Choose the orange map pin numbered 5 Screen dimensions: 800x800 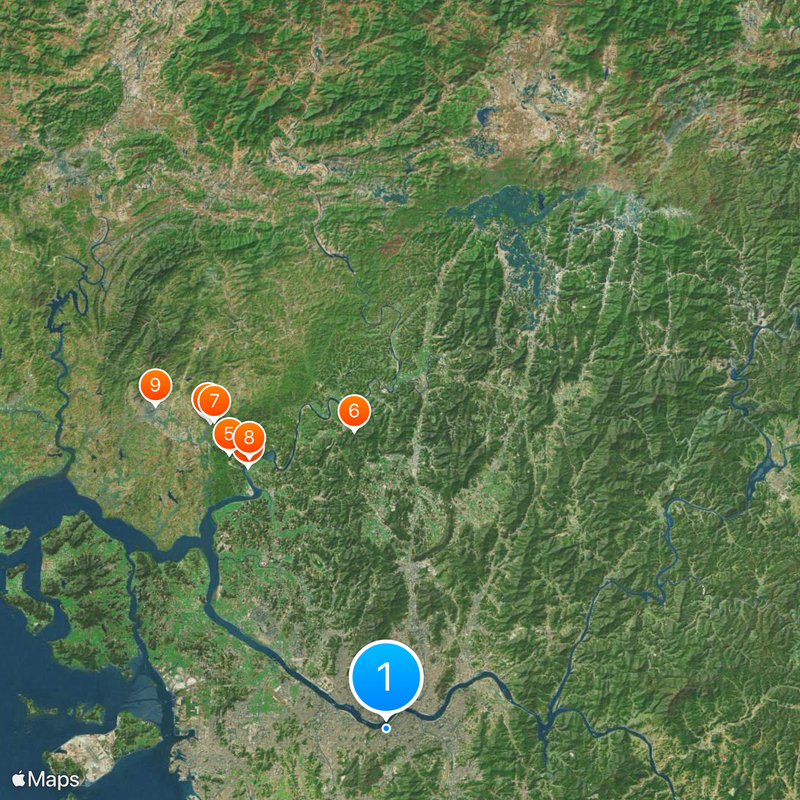[x=226, y=434]
